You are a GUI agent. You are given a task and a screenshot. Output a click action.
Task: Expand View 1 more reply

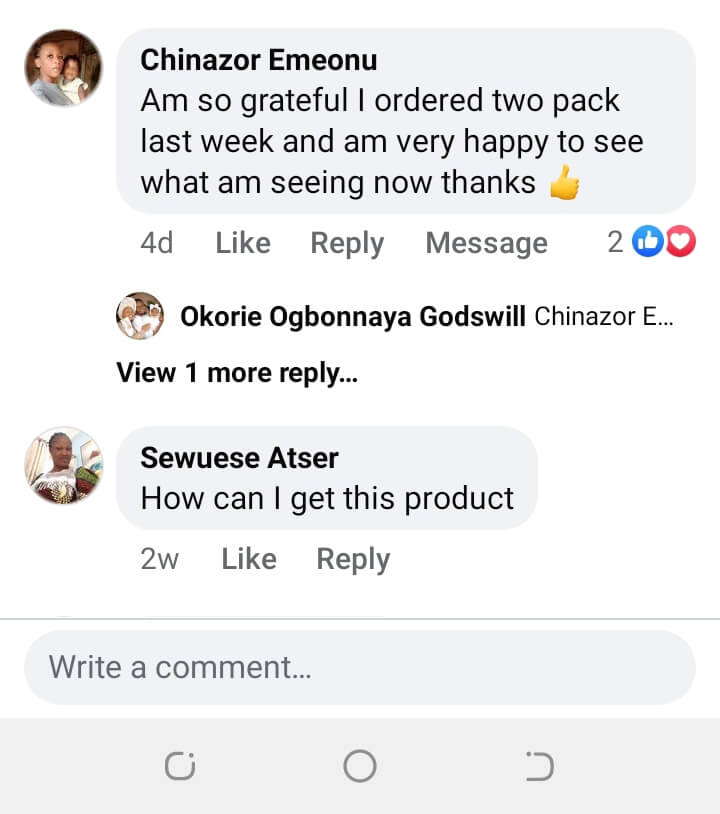coord(236,373)
